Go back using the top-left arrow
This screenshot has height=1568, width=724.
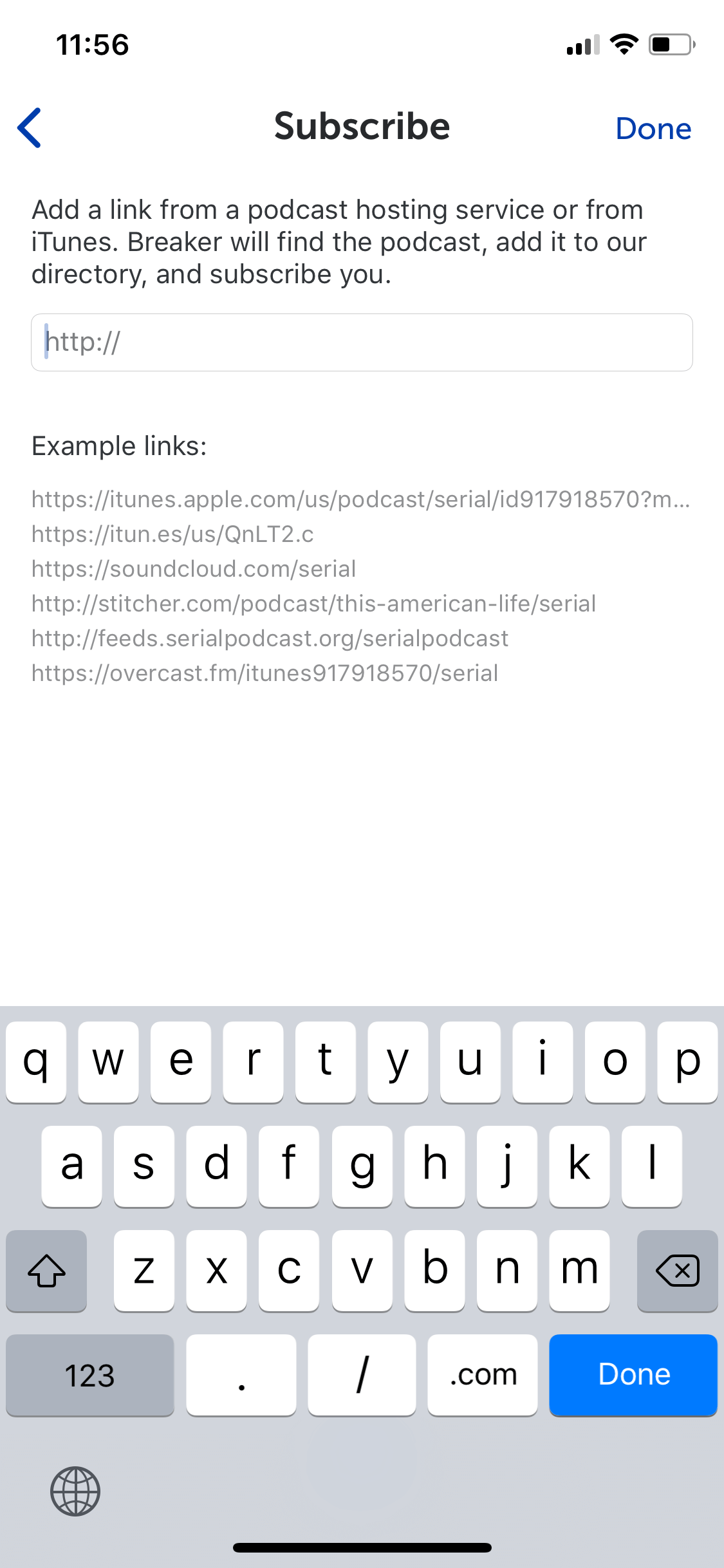(30, 127)
